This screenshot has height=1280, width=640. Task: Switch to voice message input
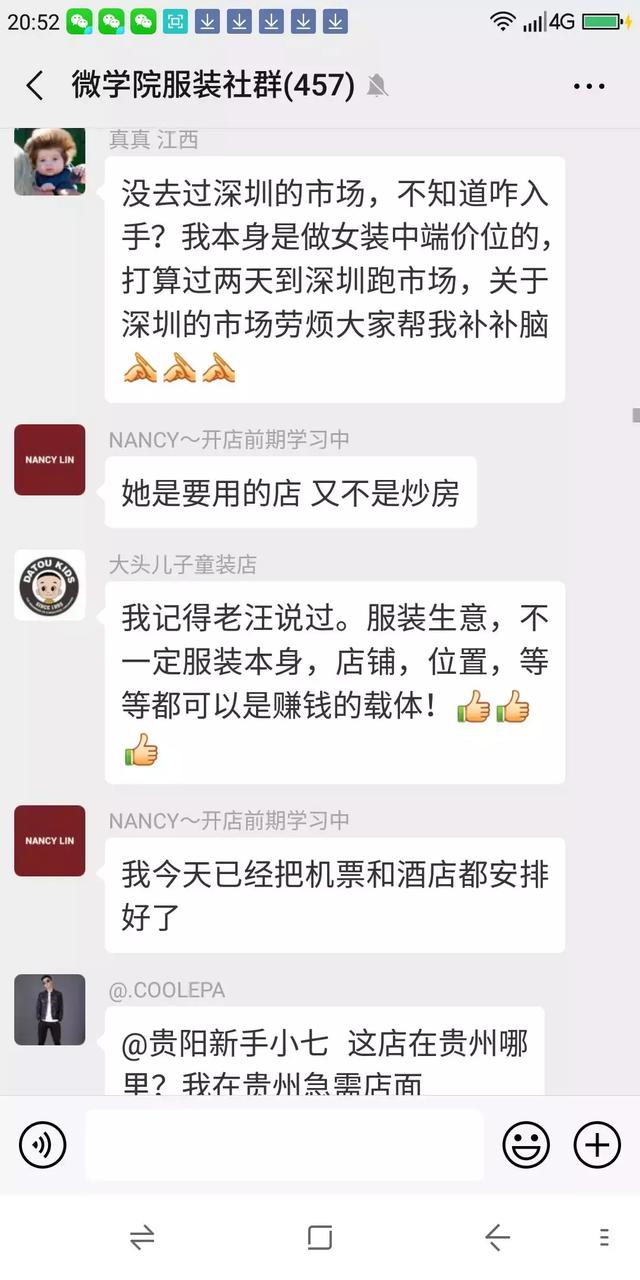42,1144
